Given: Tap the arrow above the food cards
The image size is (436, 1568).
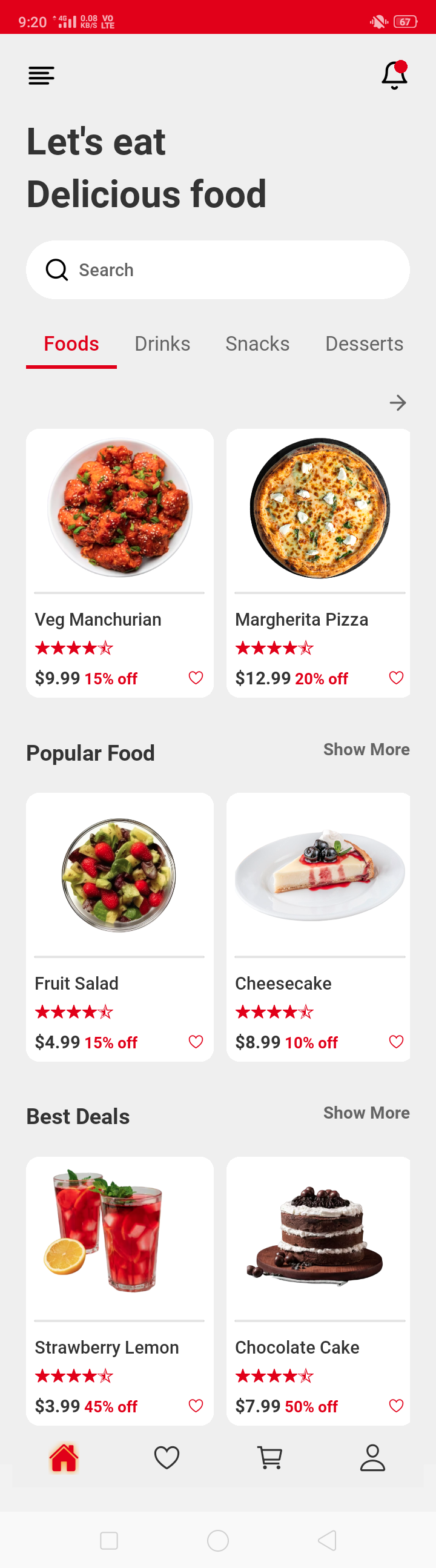Looking at the screenshot, I should [398, 402].
